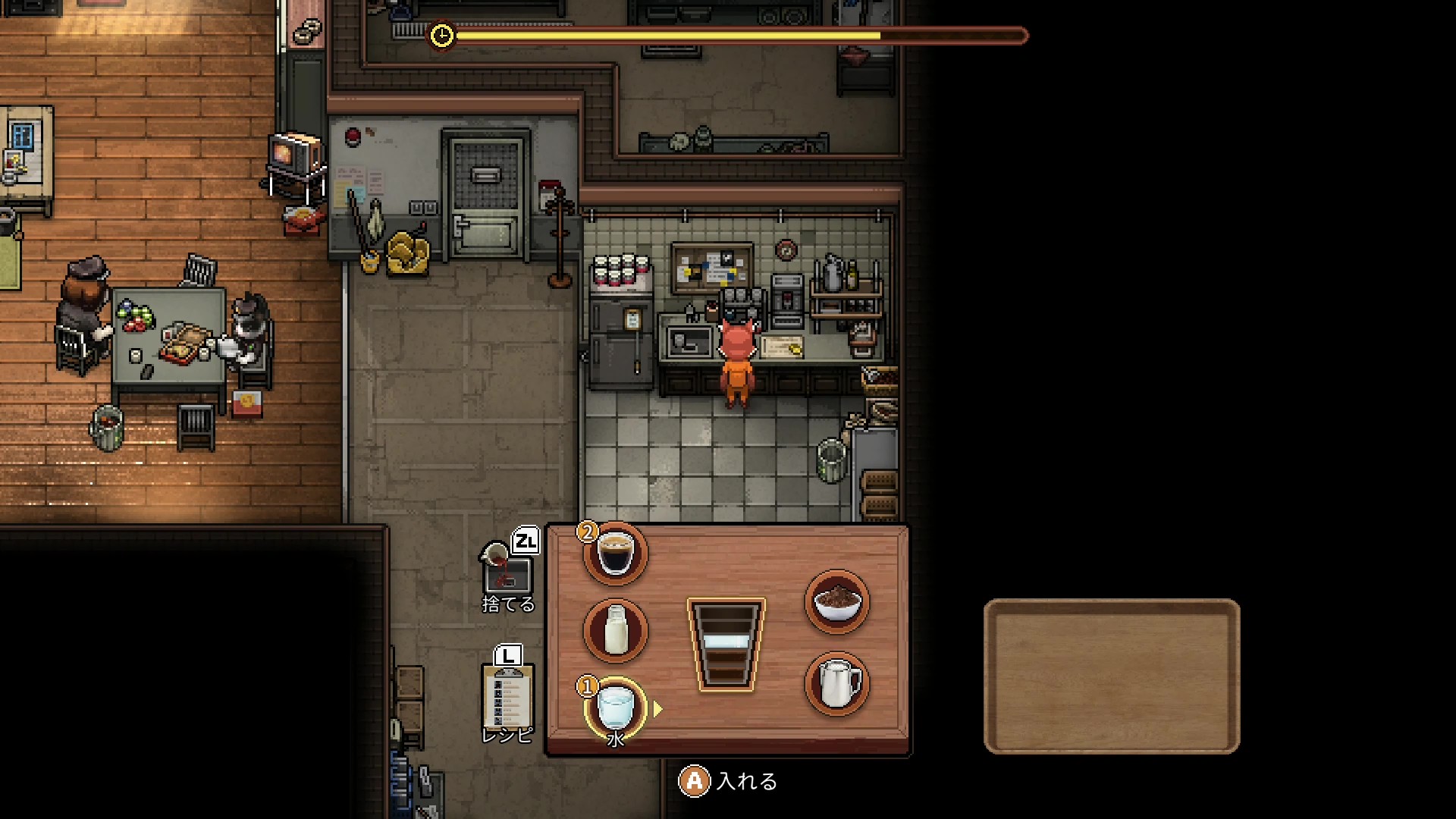
Task: Discard the drink with 捨てる
Action: pos(508,578)
